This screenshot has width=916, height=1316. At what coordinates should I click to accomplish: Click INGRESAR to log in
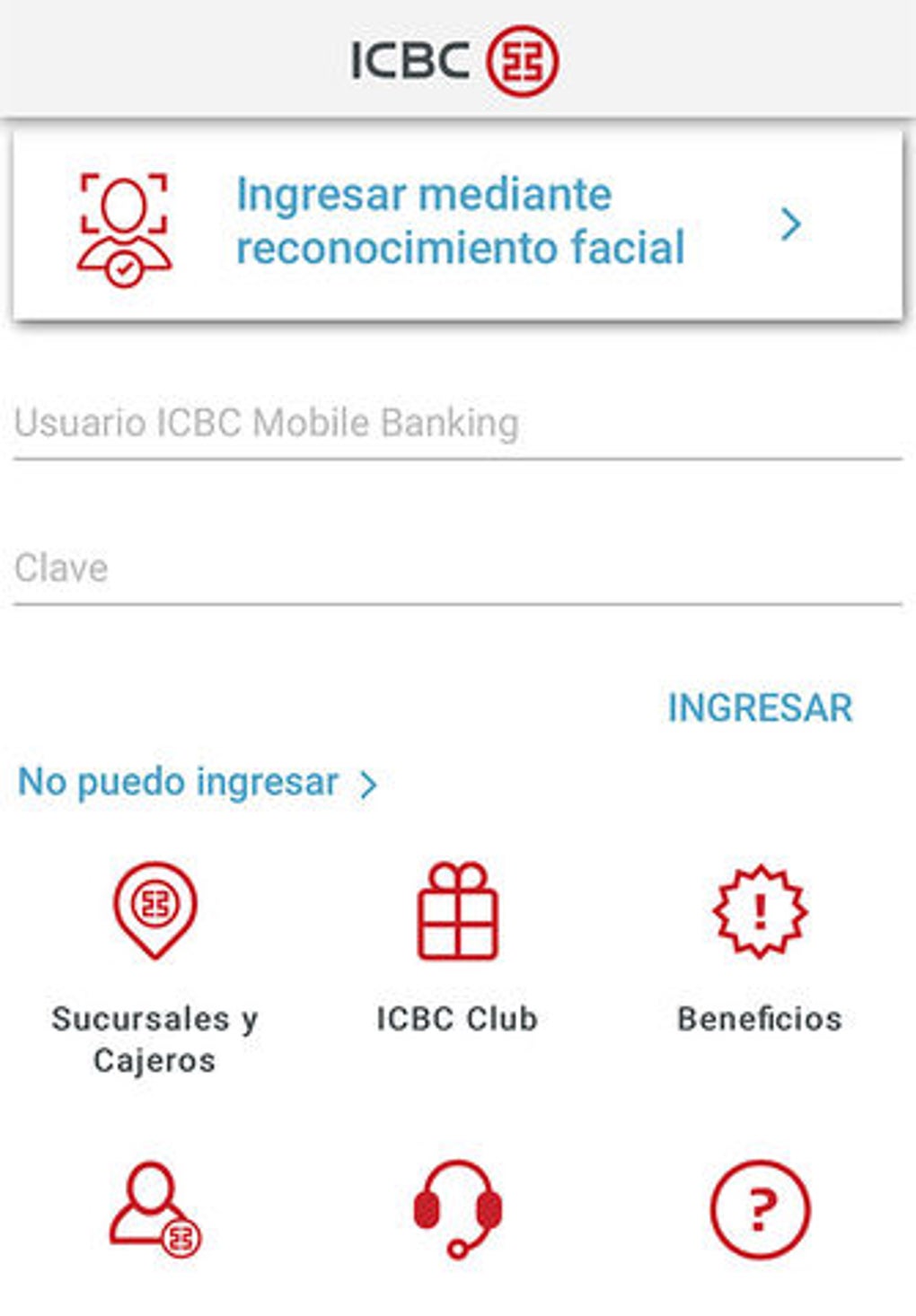click(x=760, y=708)
